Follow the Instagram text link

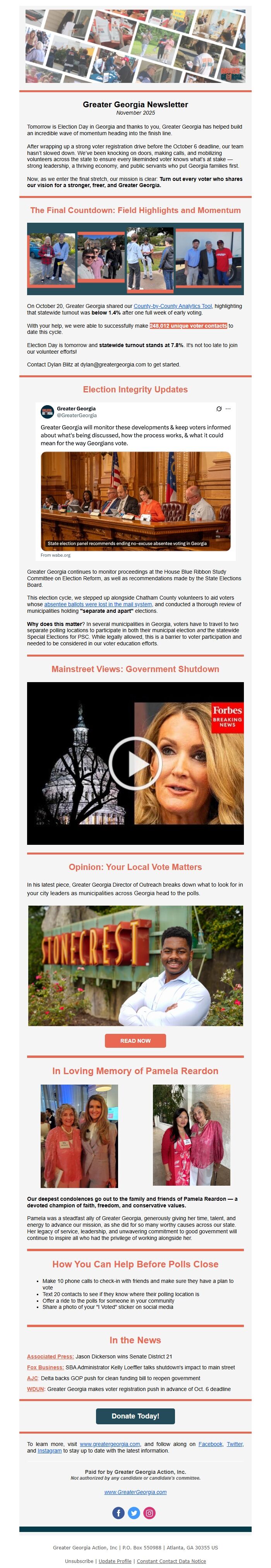(49, 1451)
